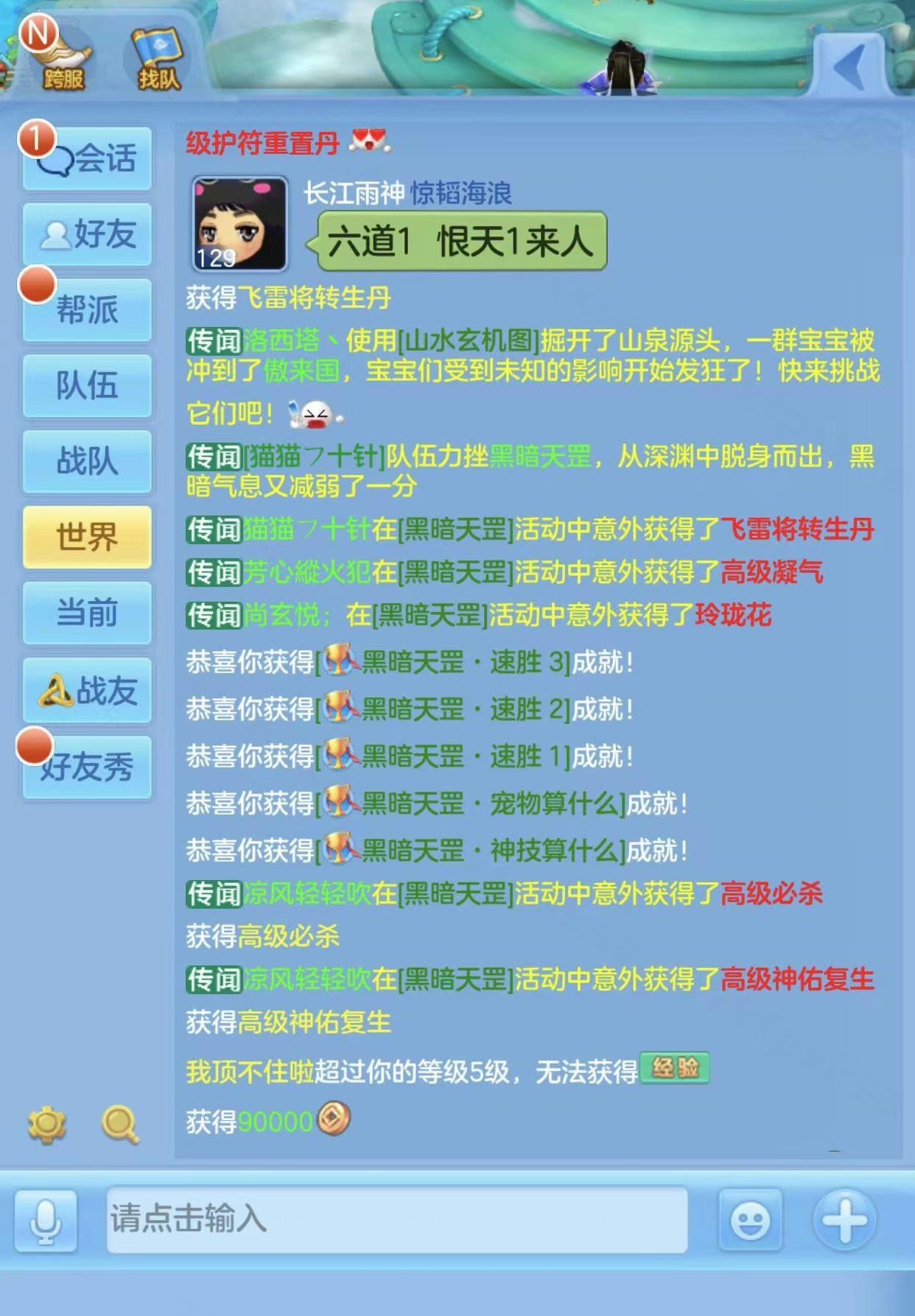Viewport: 915px width, 1316px height.
Task: Select the 队伍 channel tab
Action: [x=87, y=386]
